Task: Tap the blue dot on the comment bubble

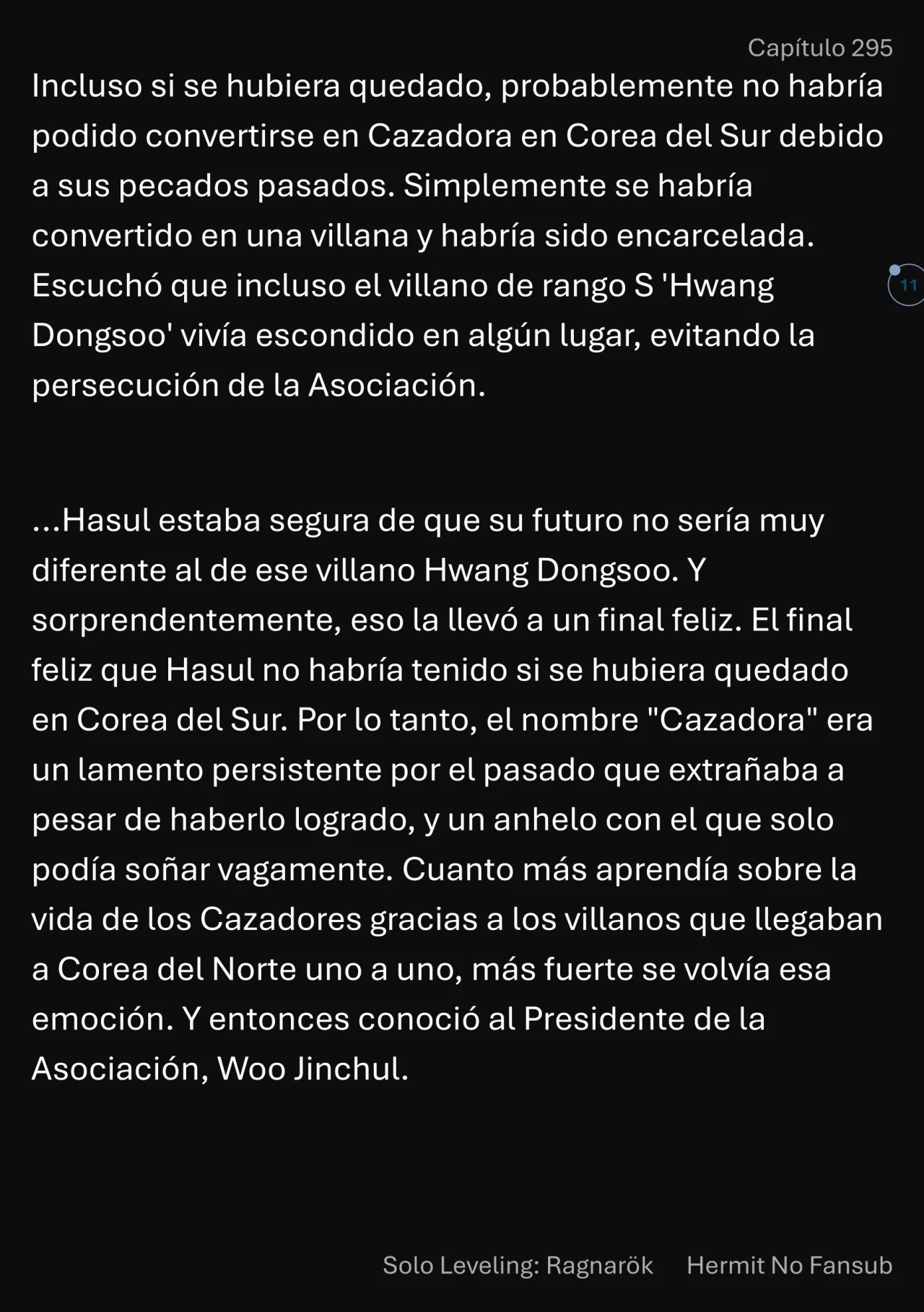Action: point(894,271)
